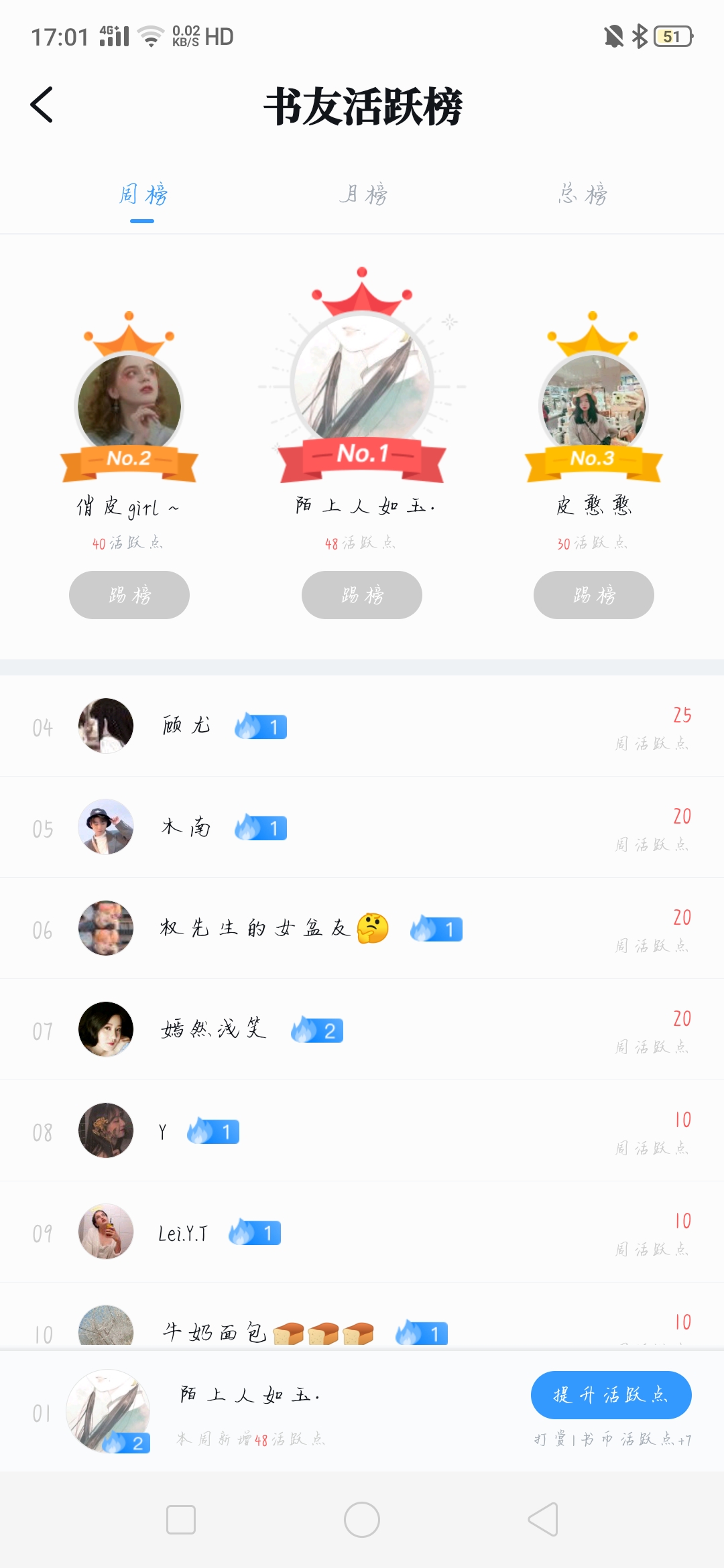View Lei.Y.T's ranking row
The height and width of the screenshot is (1568, 724).
point(362,1232)
